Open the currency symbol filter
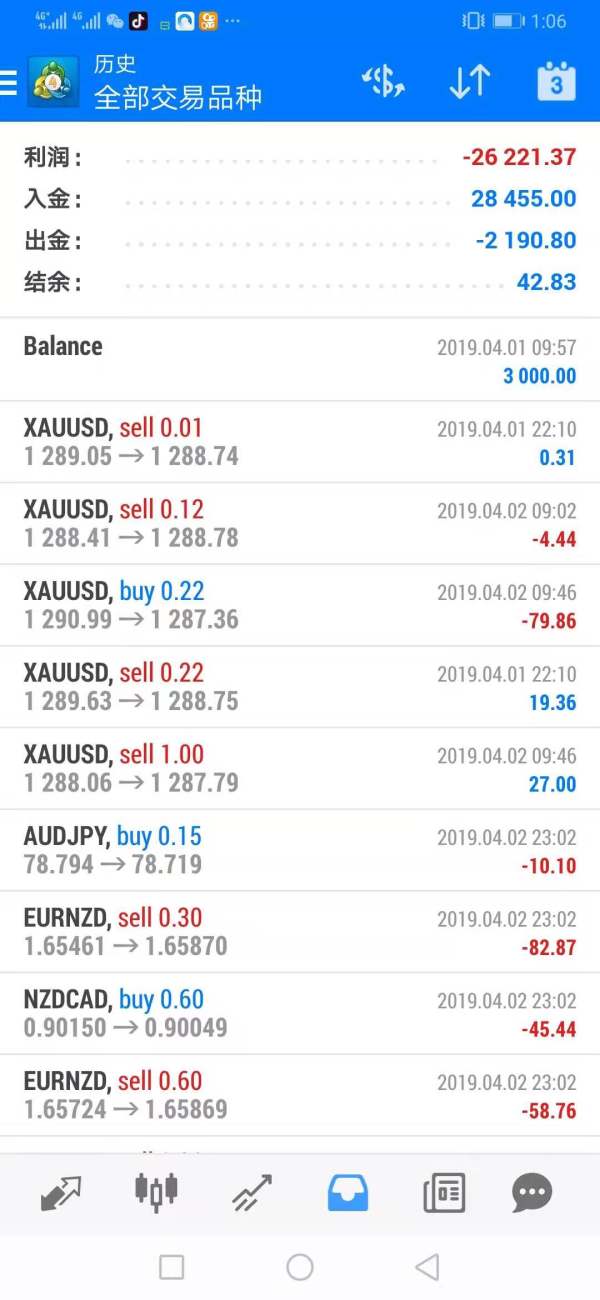This screenshot has height=1300, width=600. click(x=383, y=82)
